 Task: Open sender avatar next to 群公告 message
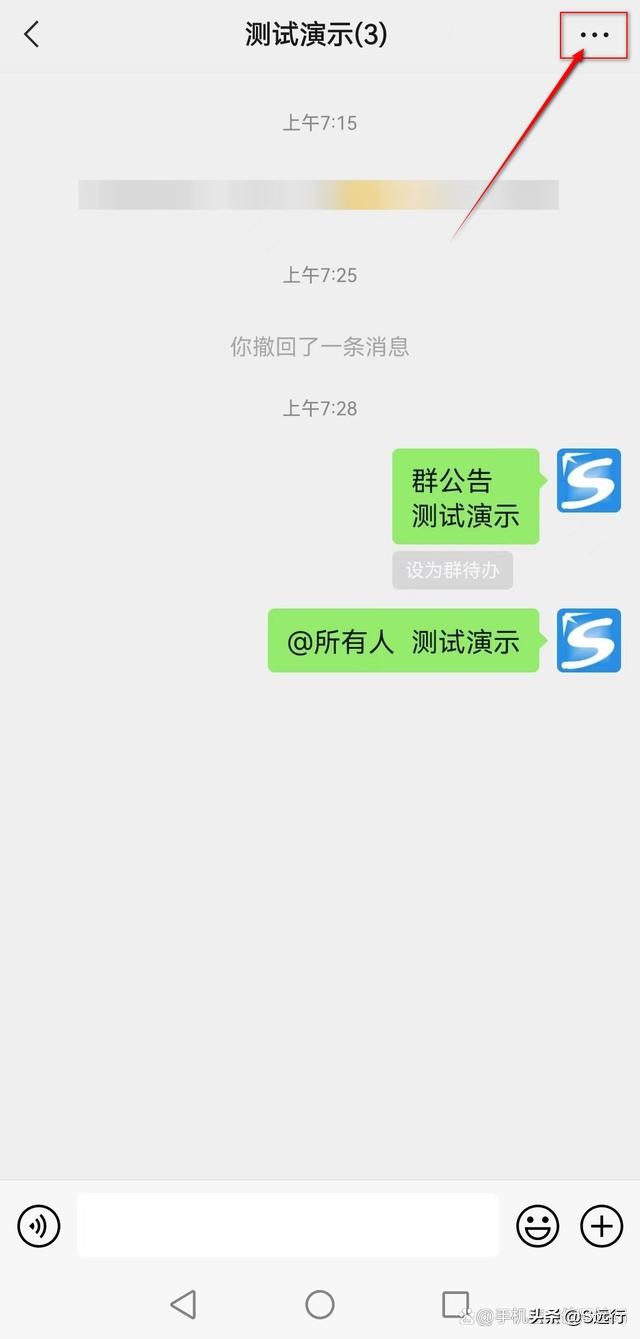[x=589, y=481]
